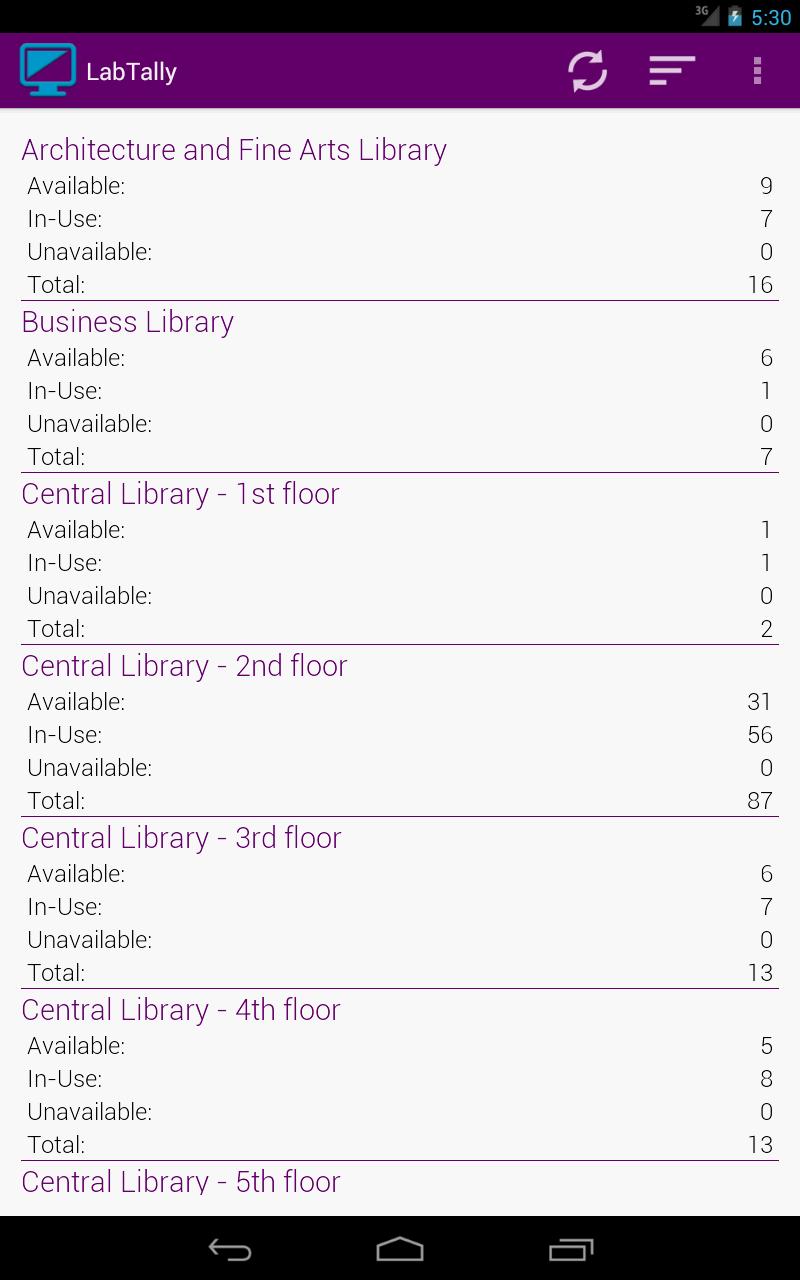800x1280 pixels.
Task: Go back with the system back button
Action: click(230, 1249)
